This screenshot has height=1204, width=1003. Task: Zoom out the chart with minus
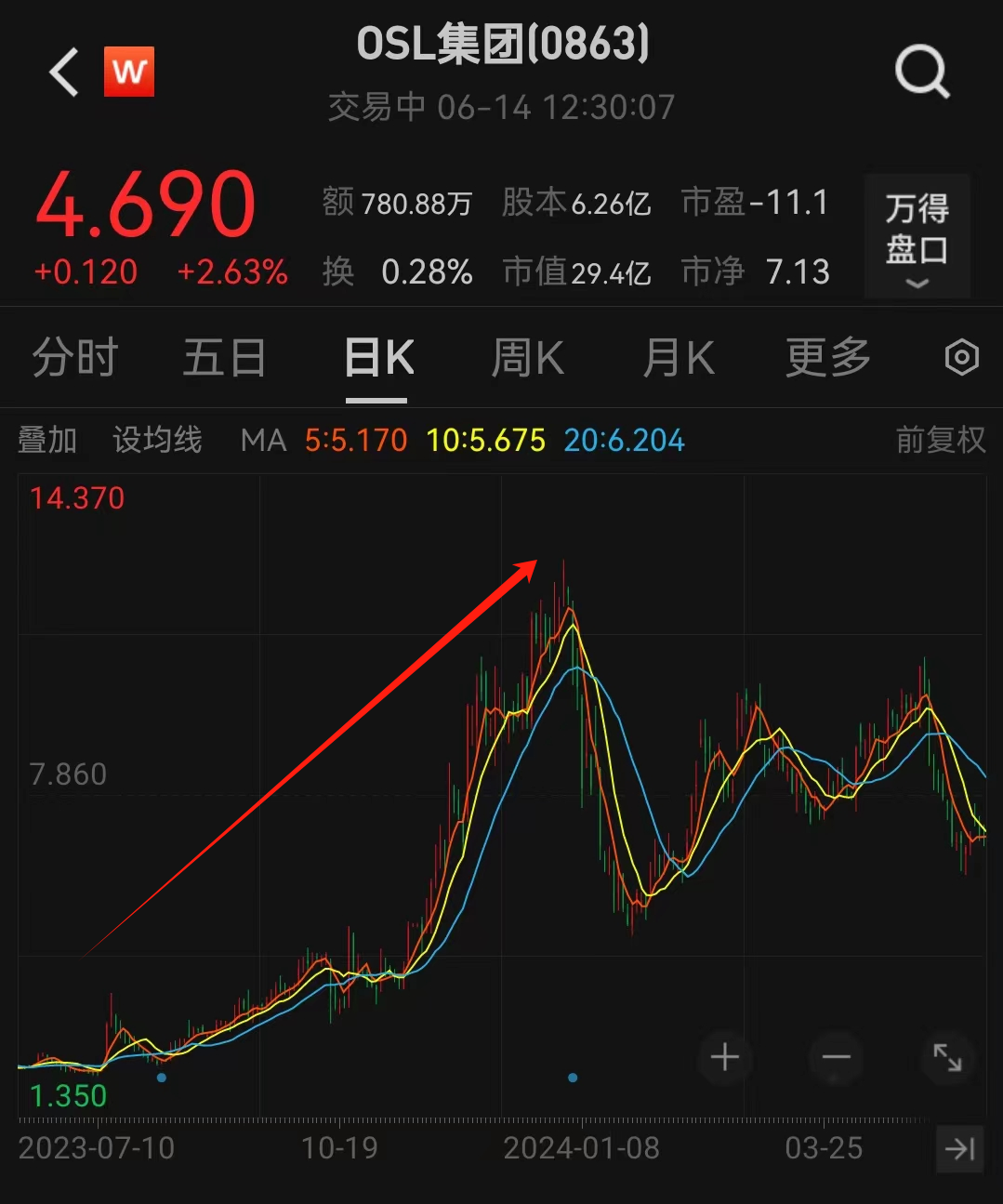837,1058
